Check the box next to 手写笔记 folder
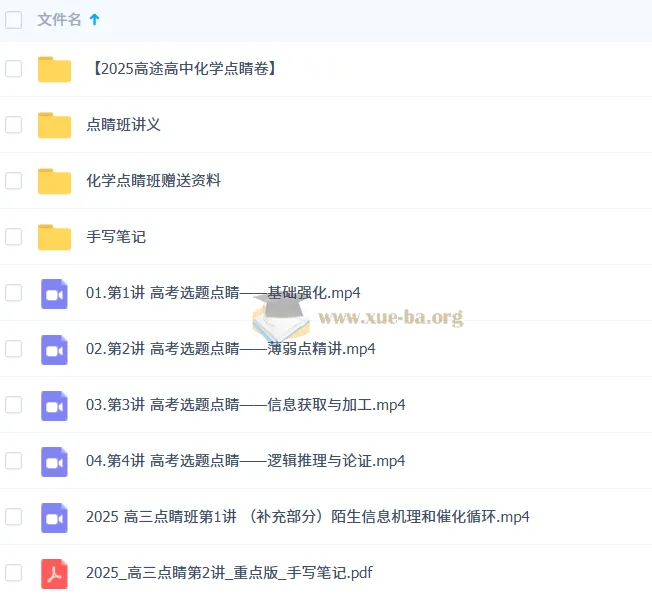This screenshot has height=600, width=652. 13,237
